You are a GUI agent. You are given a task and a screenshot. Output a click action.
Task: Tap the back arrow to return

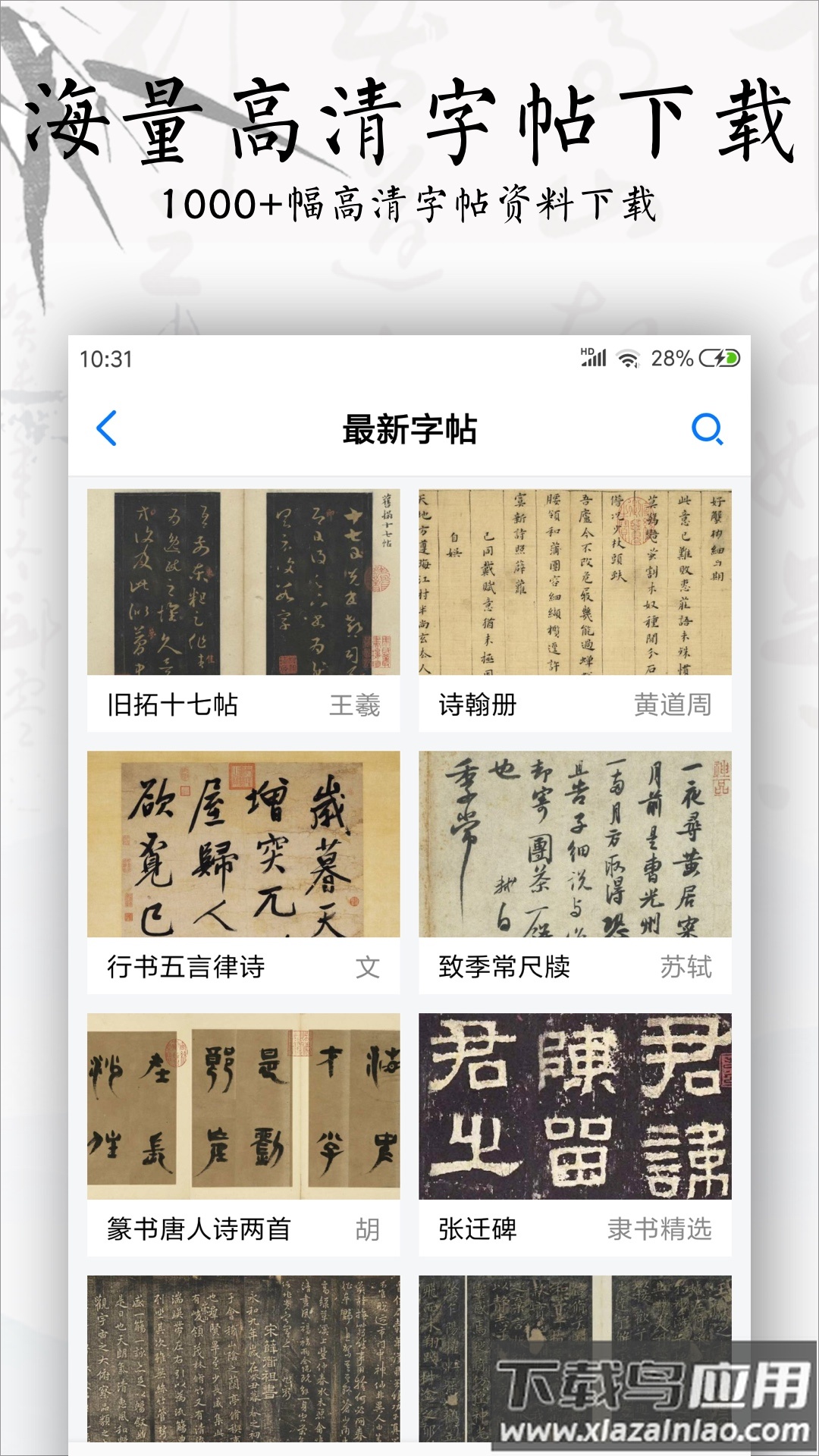[108, 430]
